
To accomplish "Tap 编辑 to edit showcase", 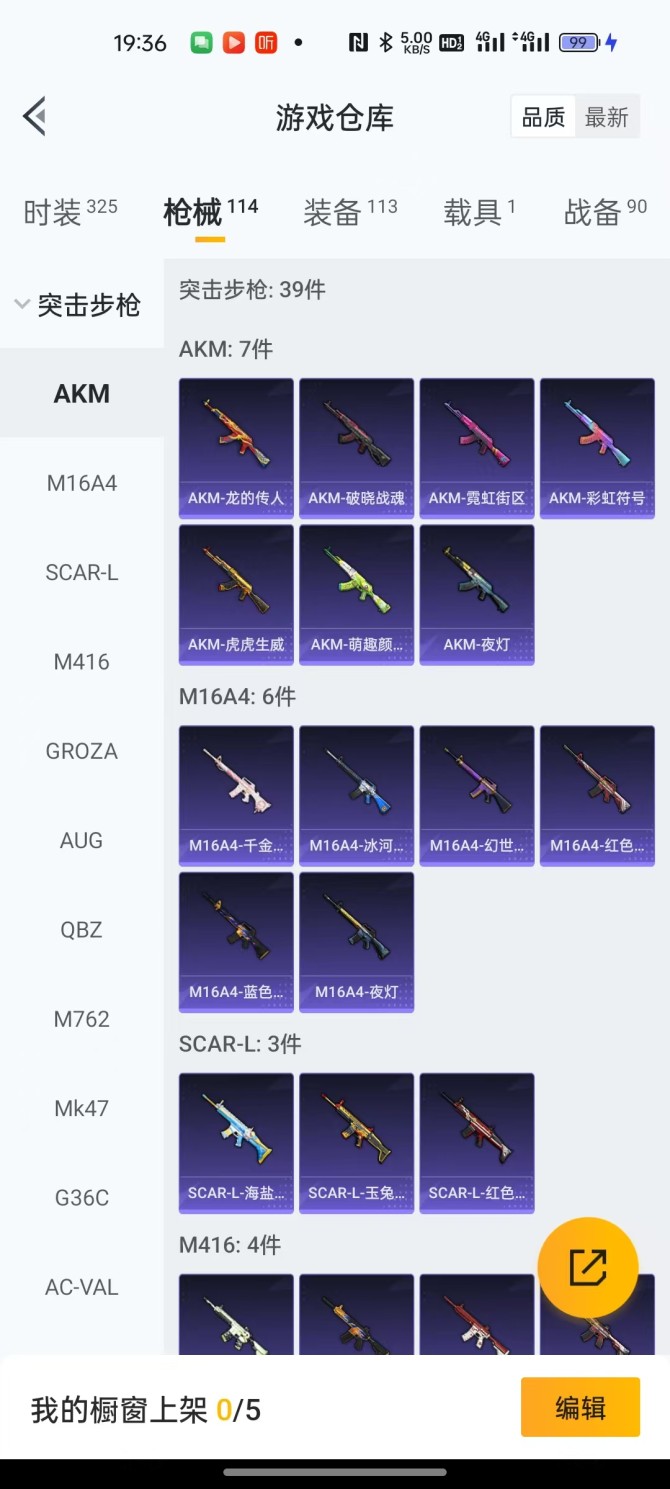I will 580,1407.
